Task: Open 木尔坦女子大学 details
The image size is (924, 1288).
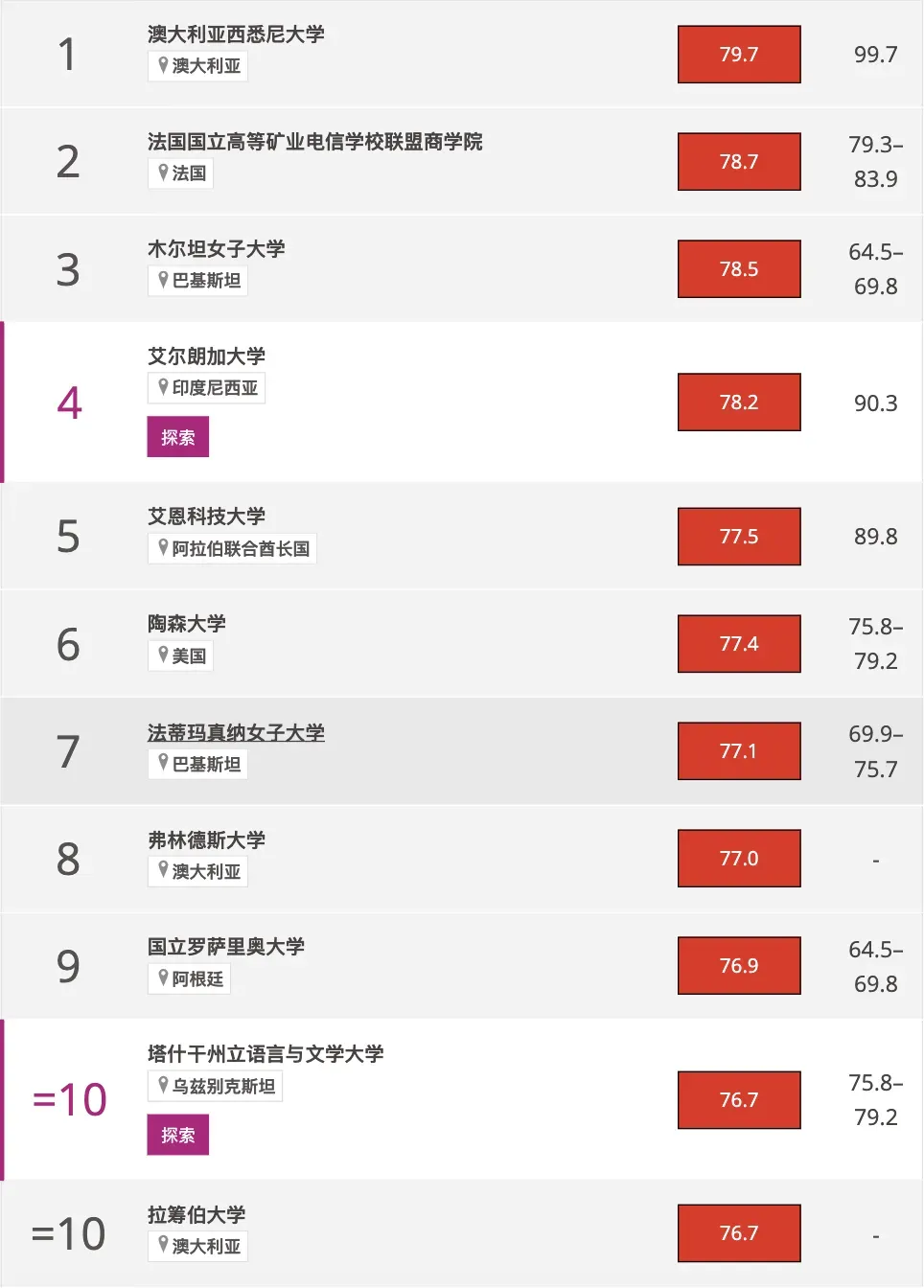Action: 216,249
